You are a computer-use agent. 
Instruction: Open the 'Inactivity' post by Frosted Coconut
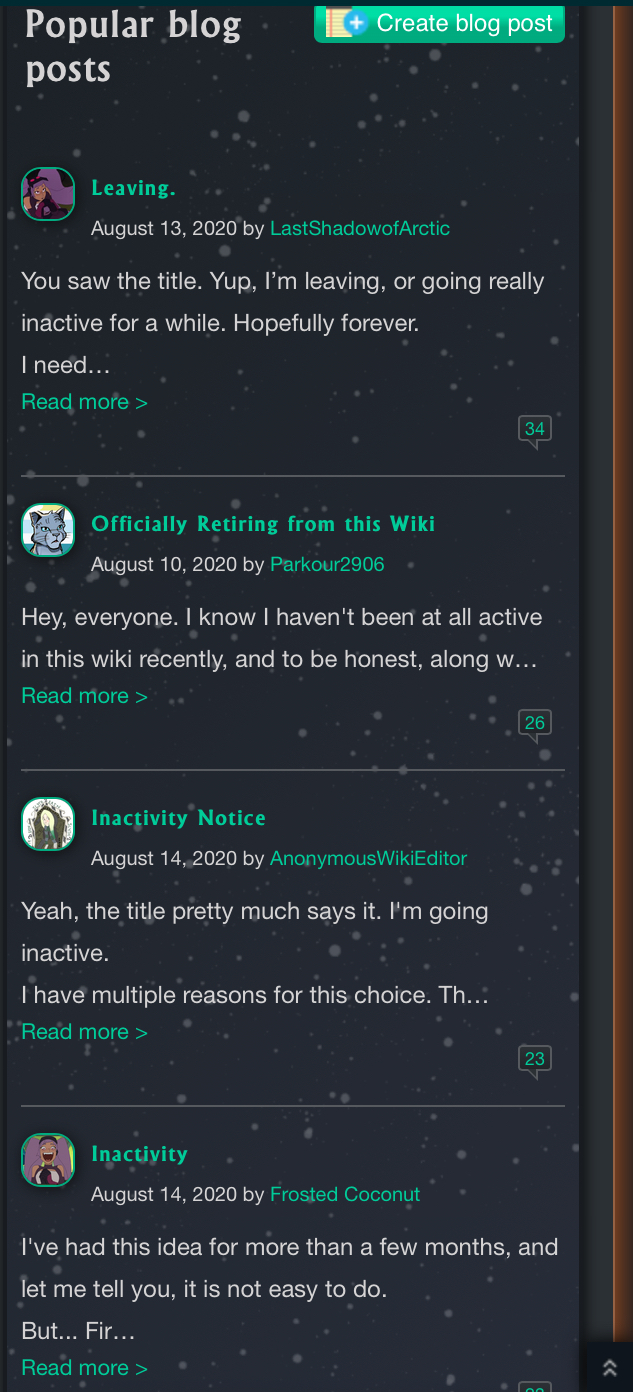[x=139, y=1154]
